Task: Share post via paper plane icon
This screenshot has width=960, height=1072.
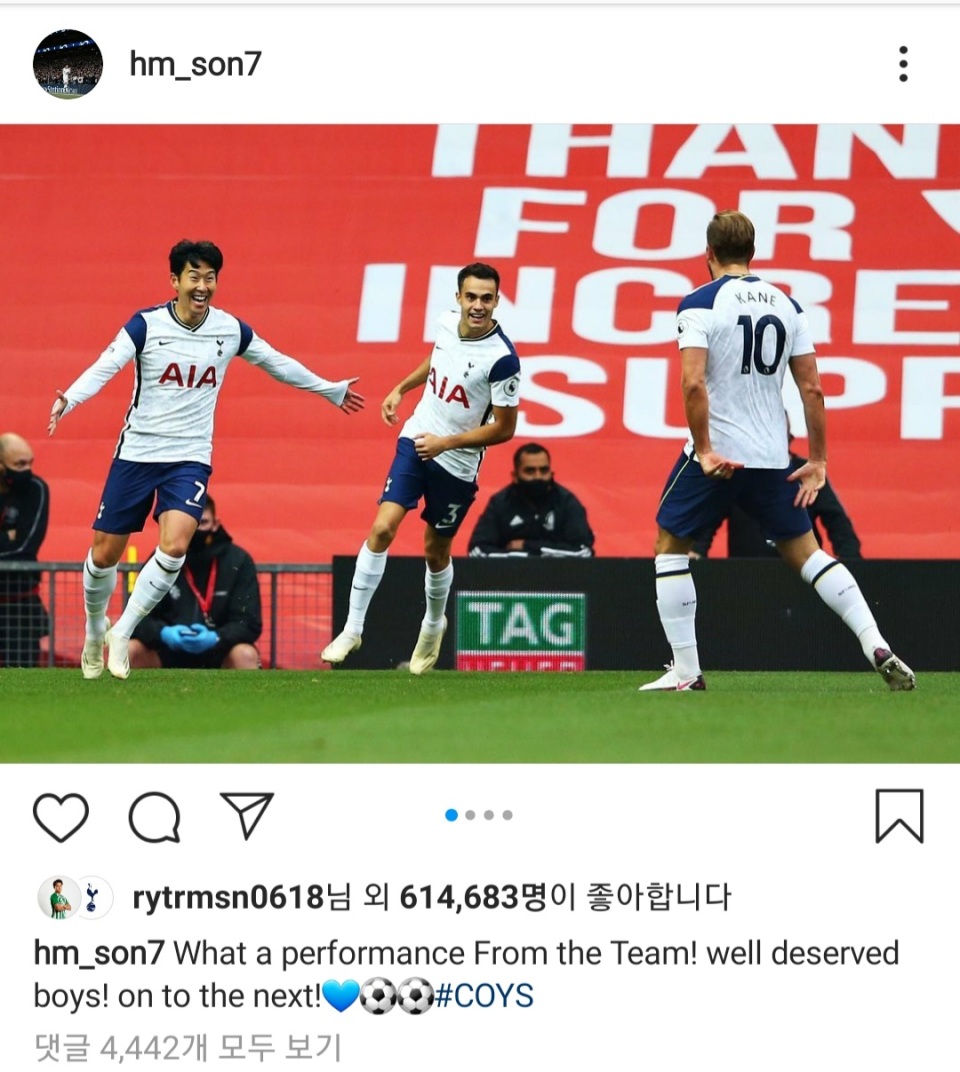Action: 246,815
